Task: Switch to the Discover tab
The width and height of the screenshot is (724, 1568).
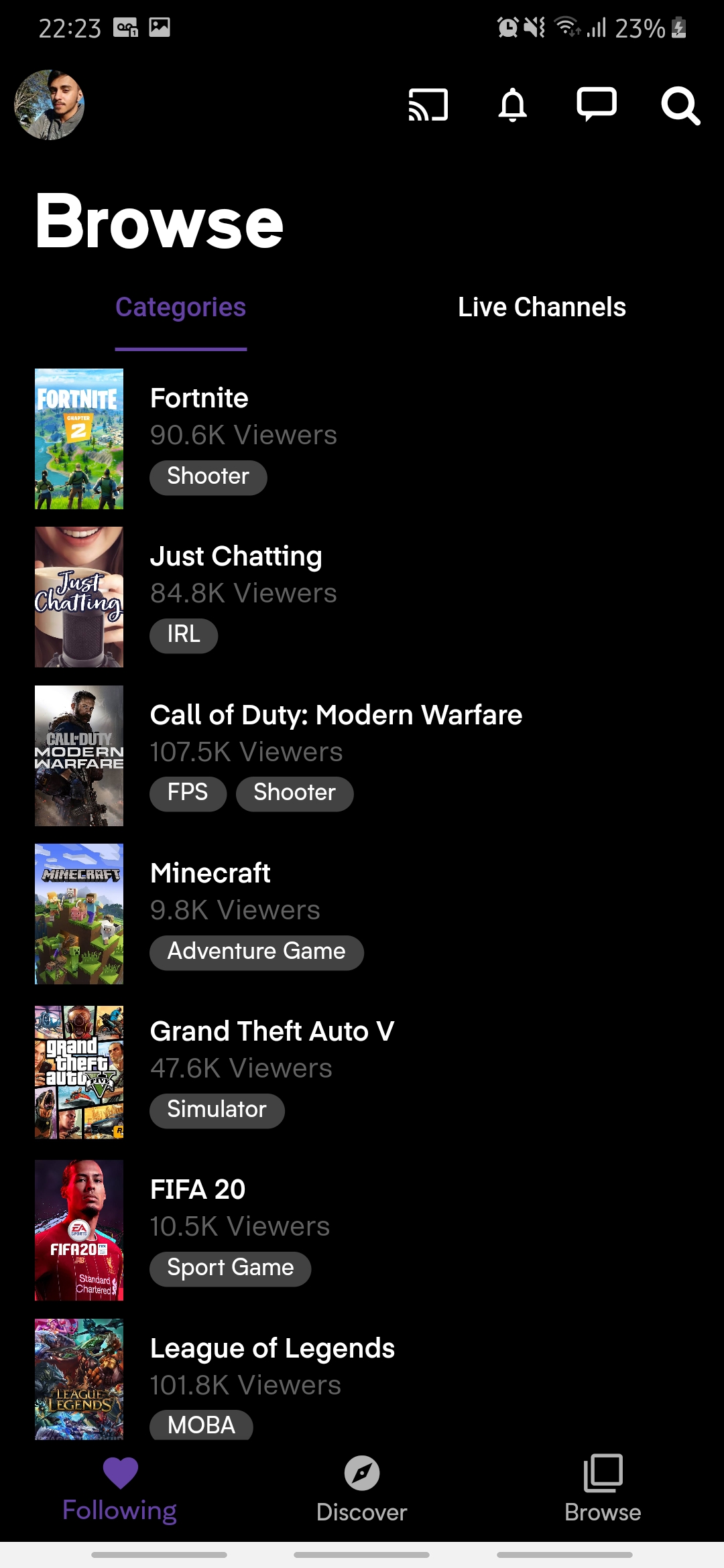Action: [x=362, y=1489]
